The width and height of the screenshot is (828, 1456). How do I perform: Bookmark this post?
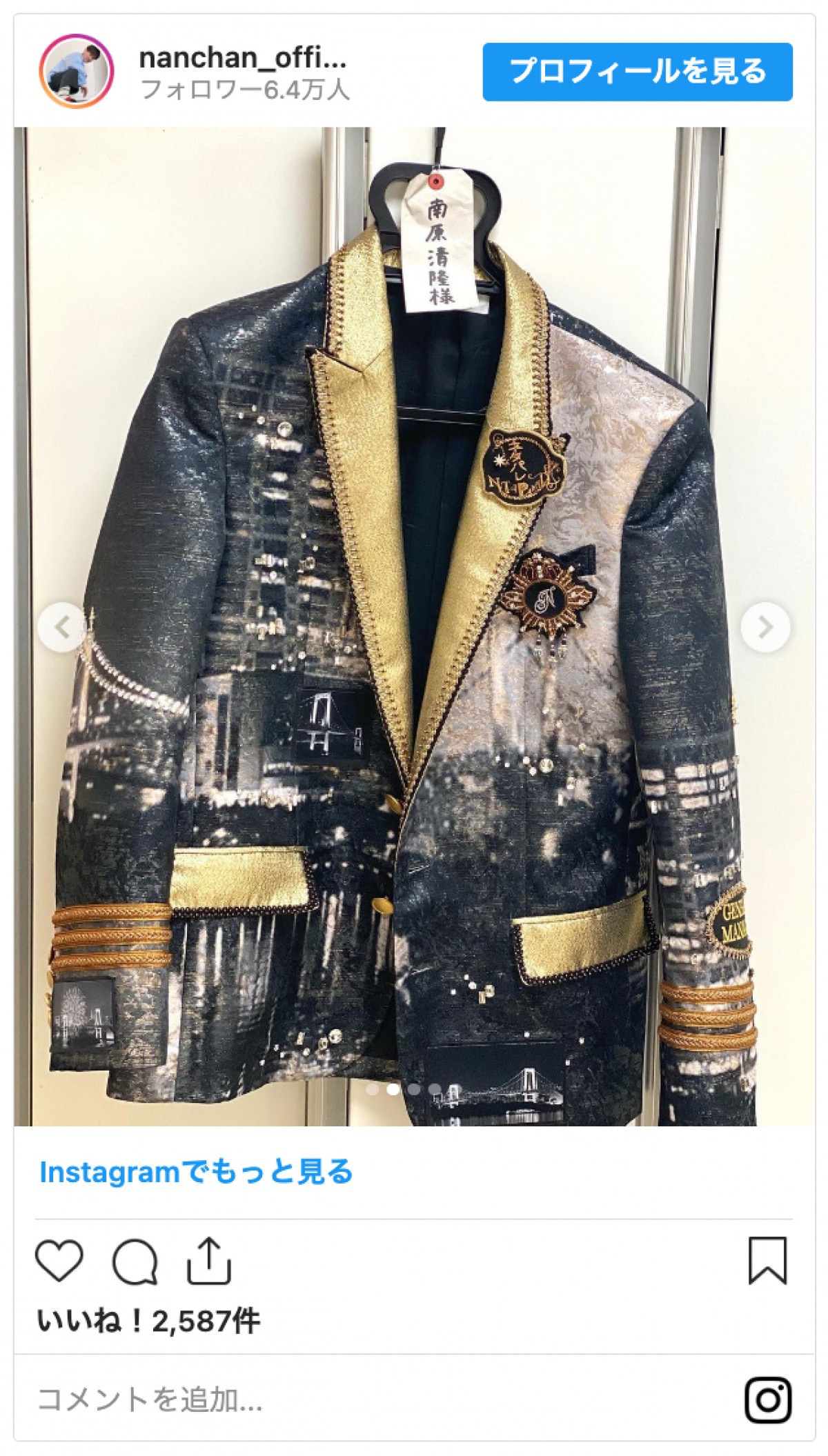click(767, 1261)
